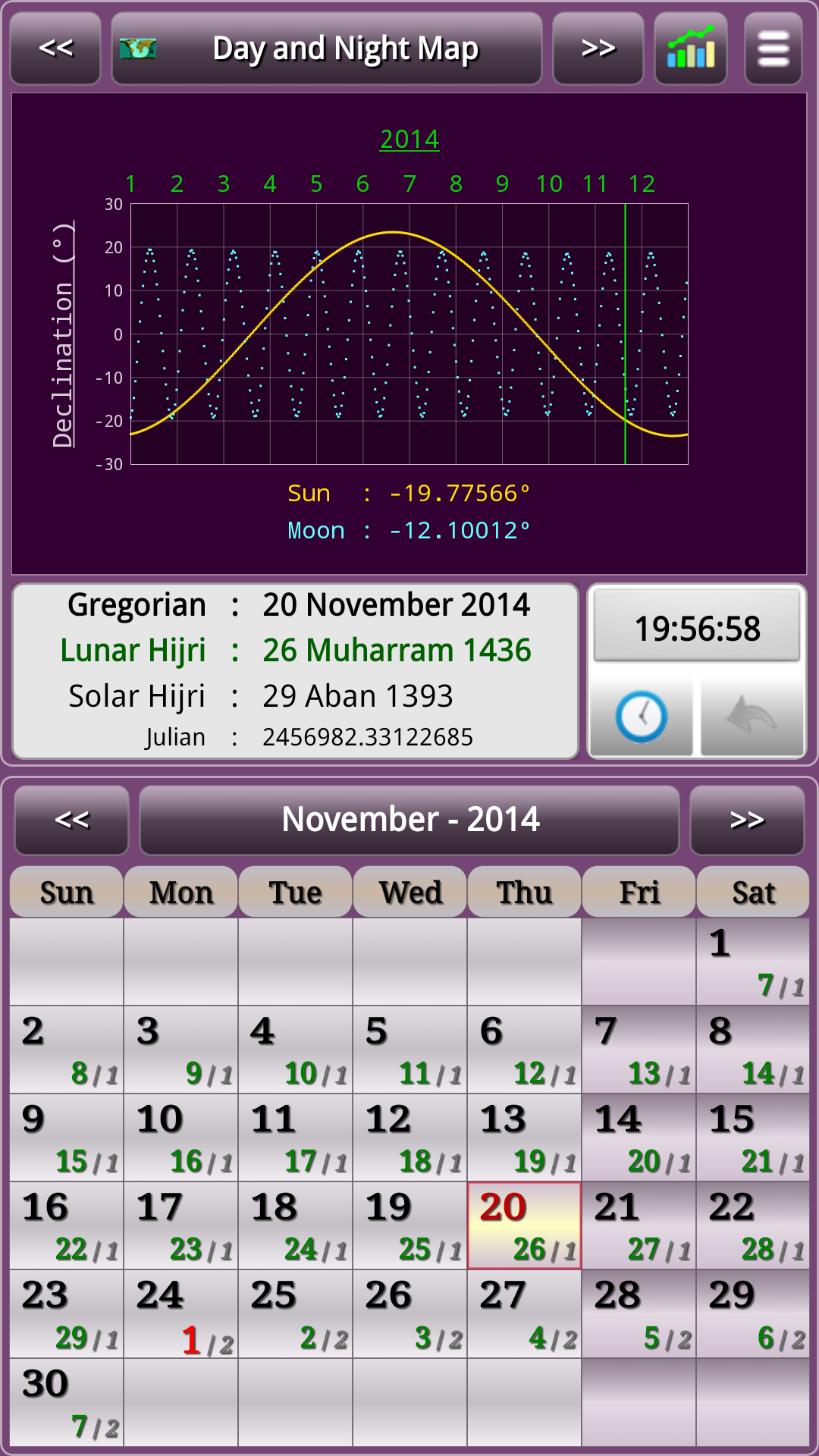Viewport: 819px width, 1456px height.
Task: Select 24 November with Hijri 1/2
Action: click(180, 1314)
